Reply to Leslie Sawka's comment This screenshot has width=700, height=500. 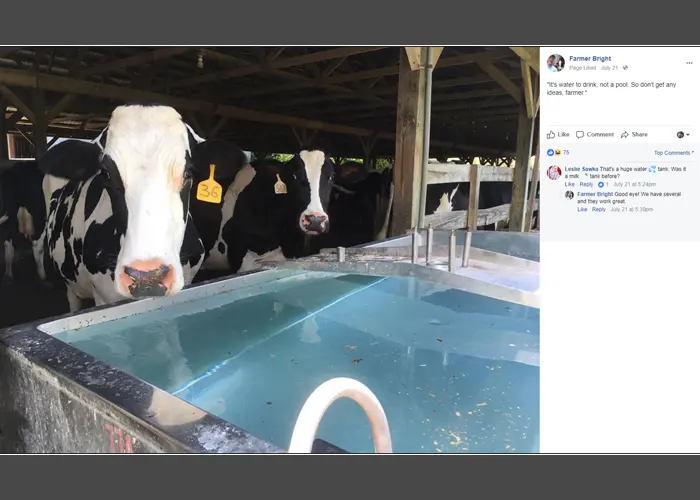(586, 184)
